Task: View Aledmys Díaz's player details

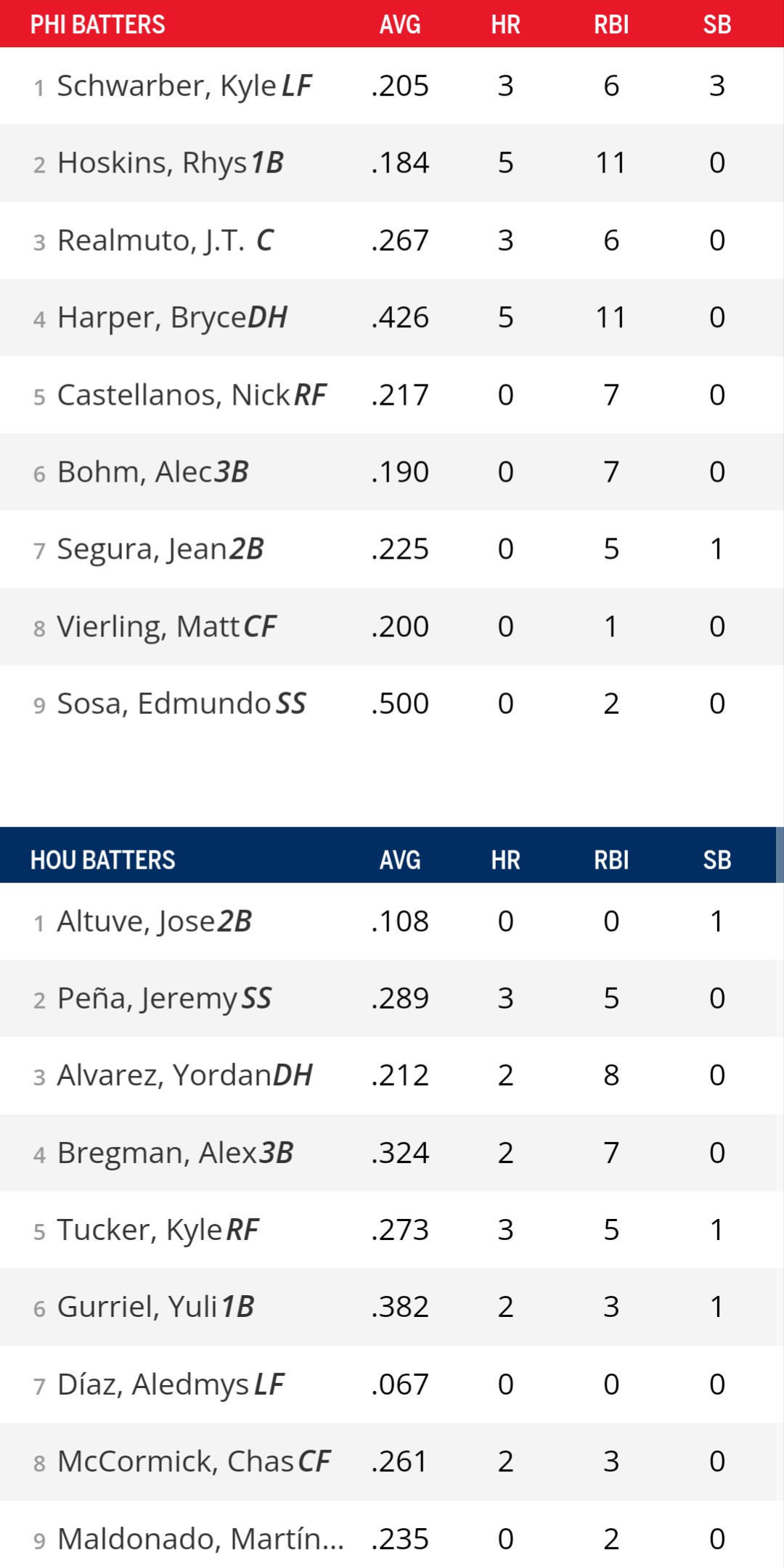Action: (x=152, y=1384)
